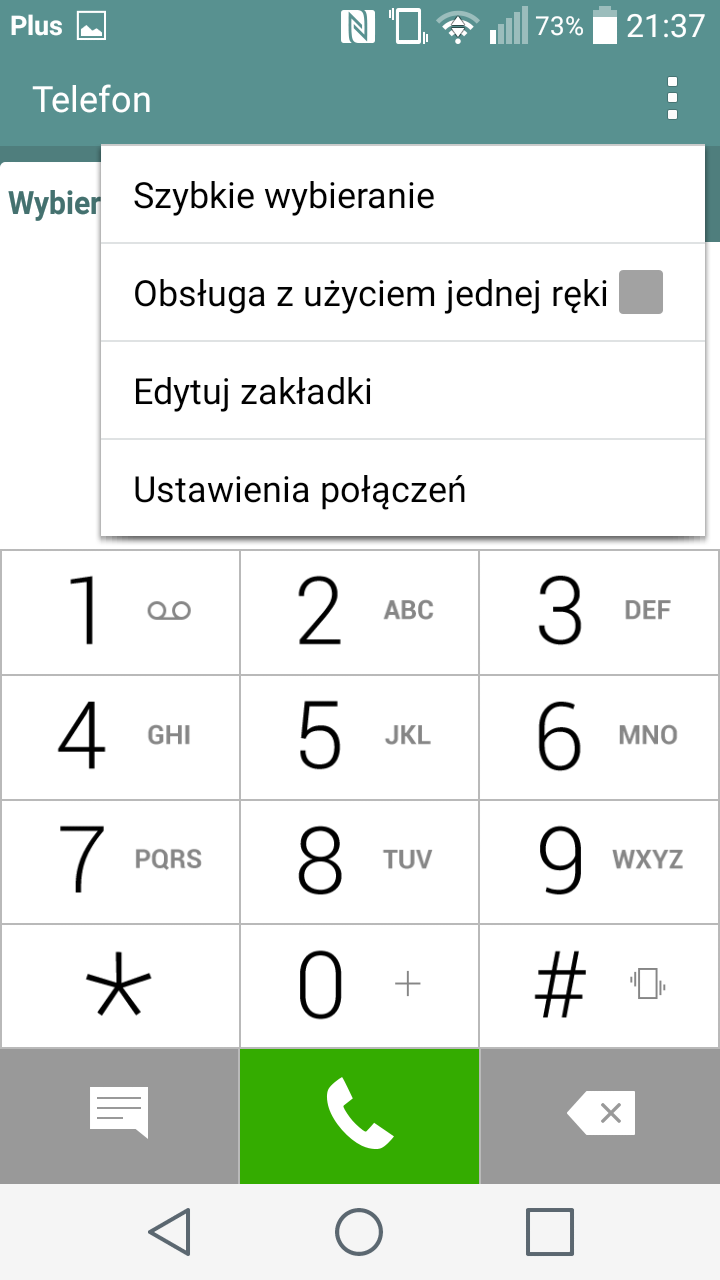Image resolution: width=720 pixels, height=1280 pixels.
Task: Open Szybkie wybieranie from the menu
Action: tap(403, 195)
